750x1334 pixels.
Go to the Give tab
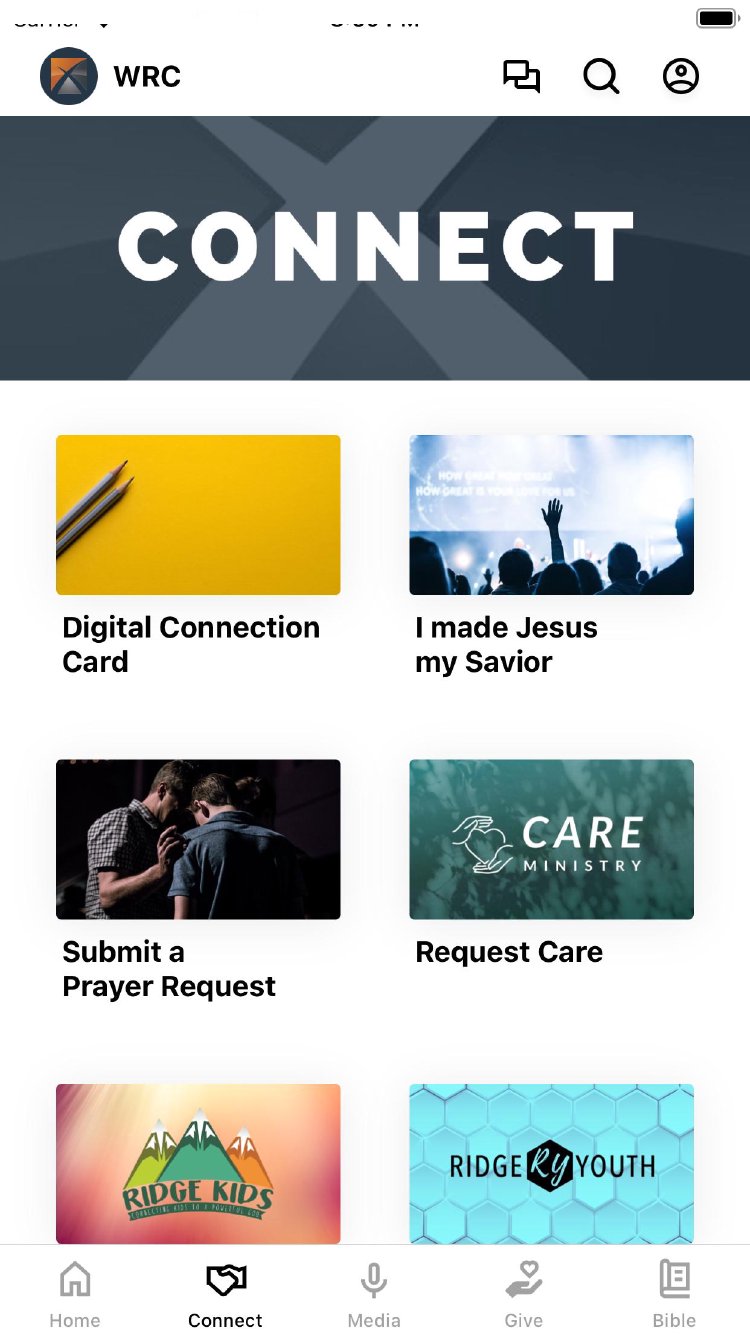[524, 1294]
